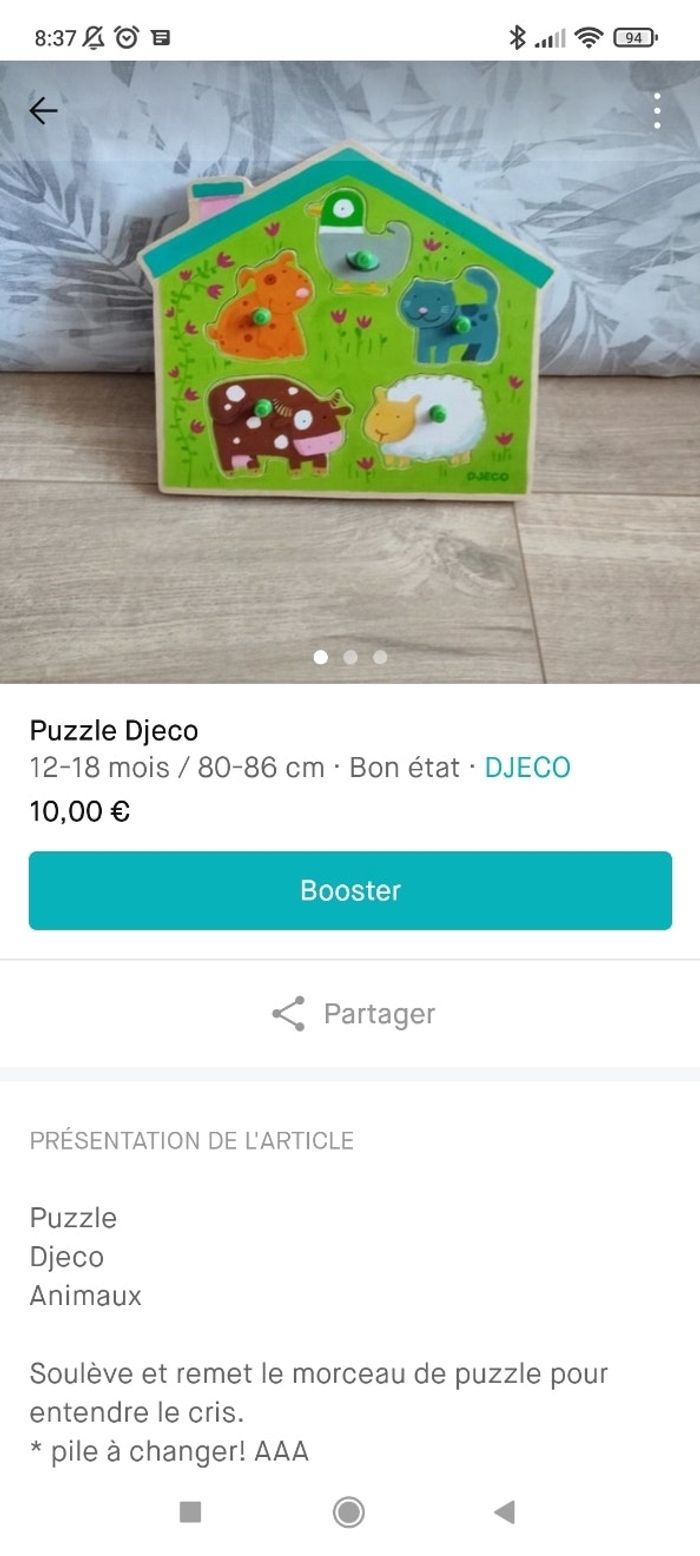Go back using the top arrow

[x=43, y=110]
